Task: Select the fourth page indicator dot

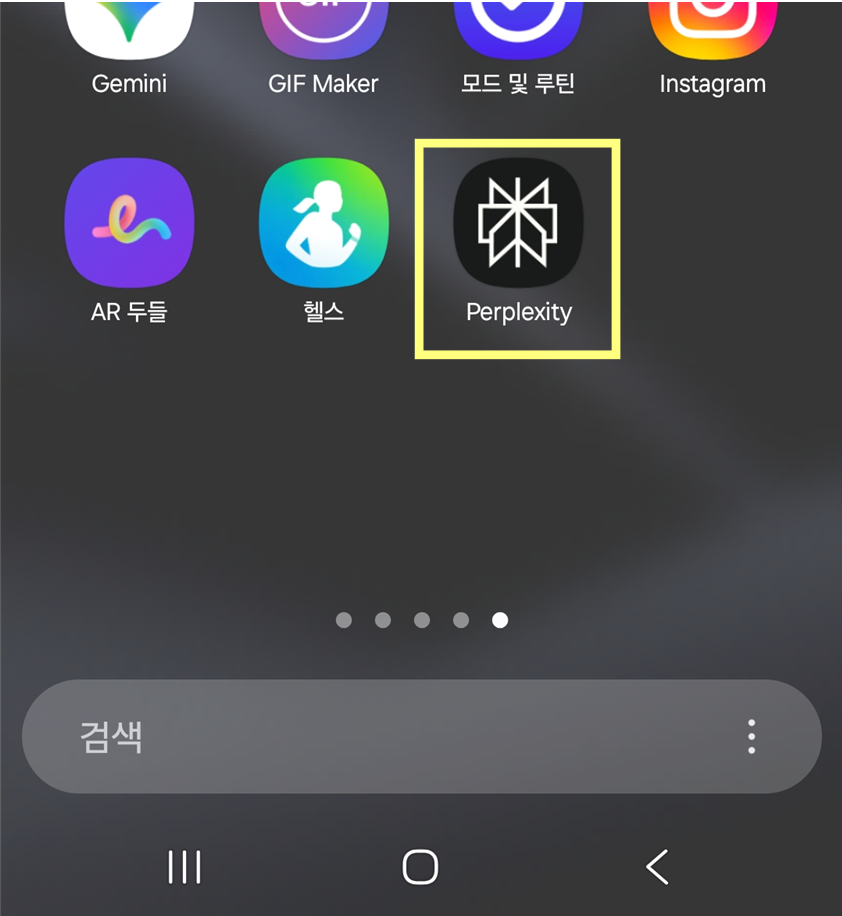Action: tap(461, 620)
